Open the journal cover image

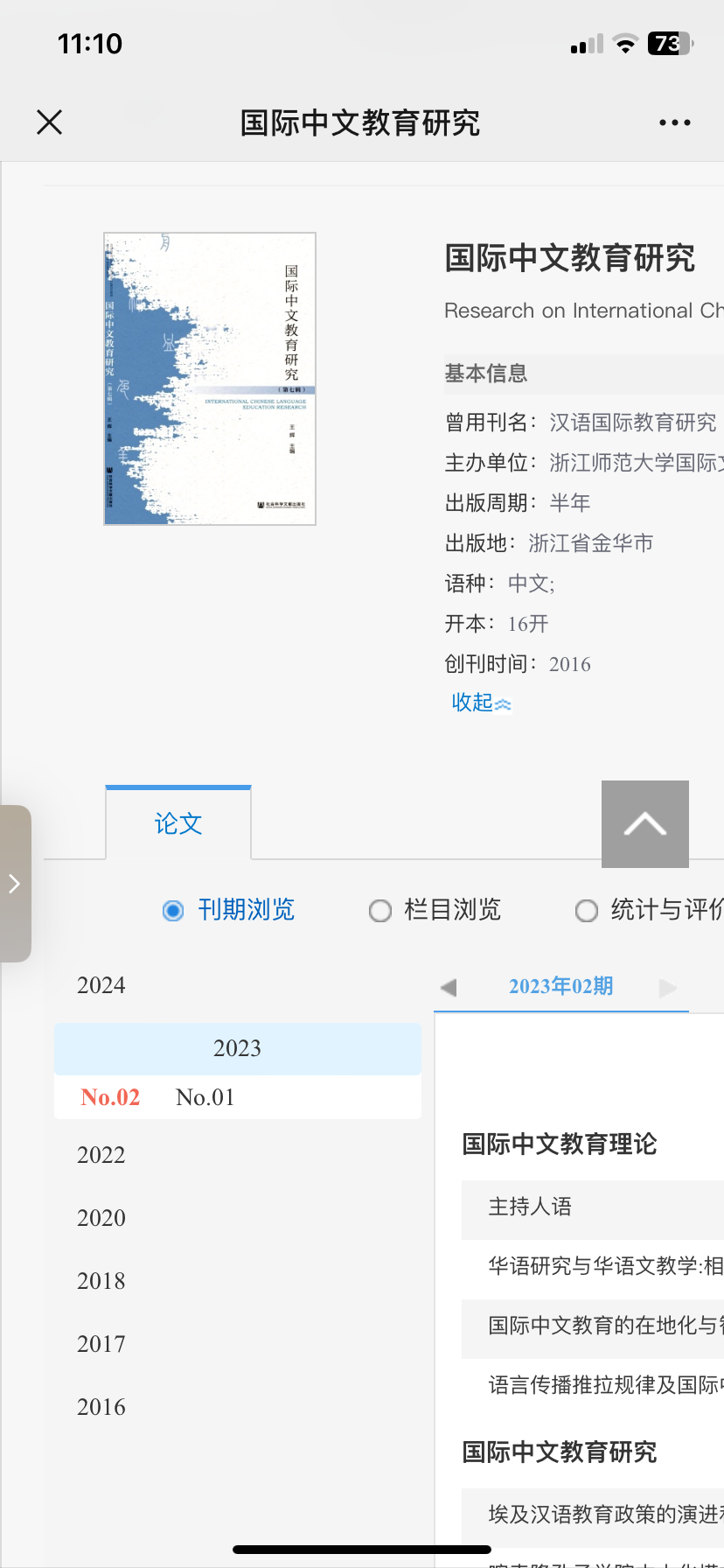pos(210,379)
